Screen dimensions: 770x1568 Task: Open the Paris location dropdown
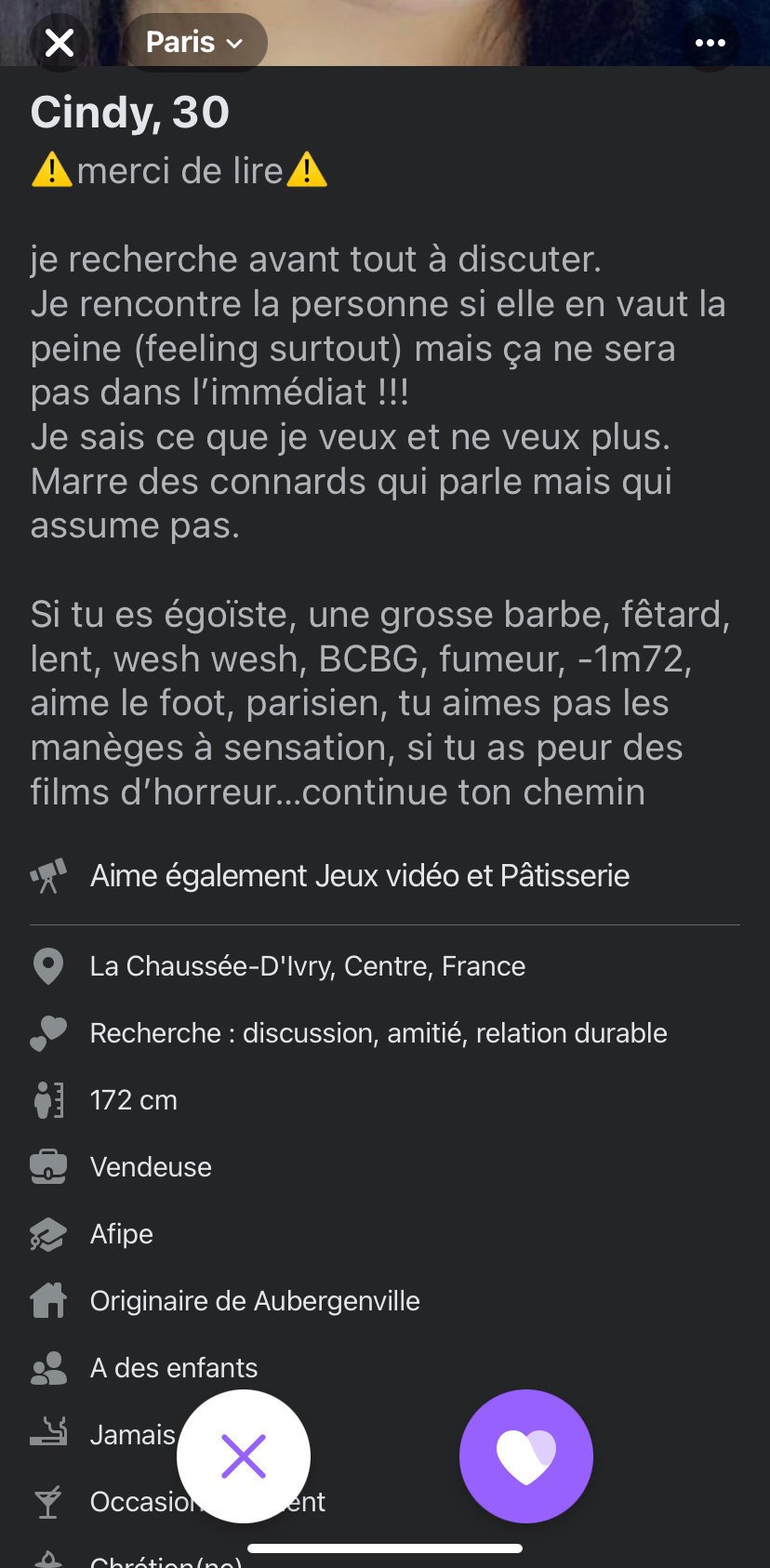pyautogui.click(x=194, y=43)
